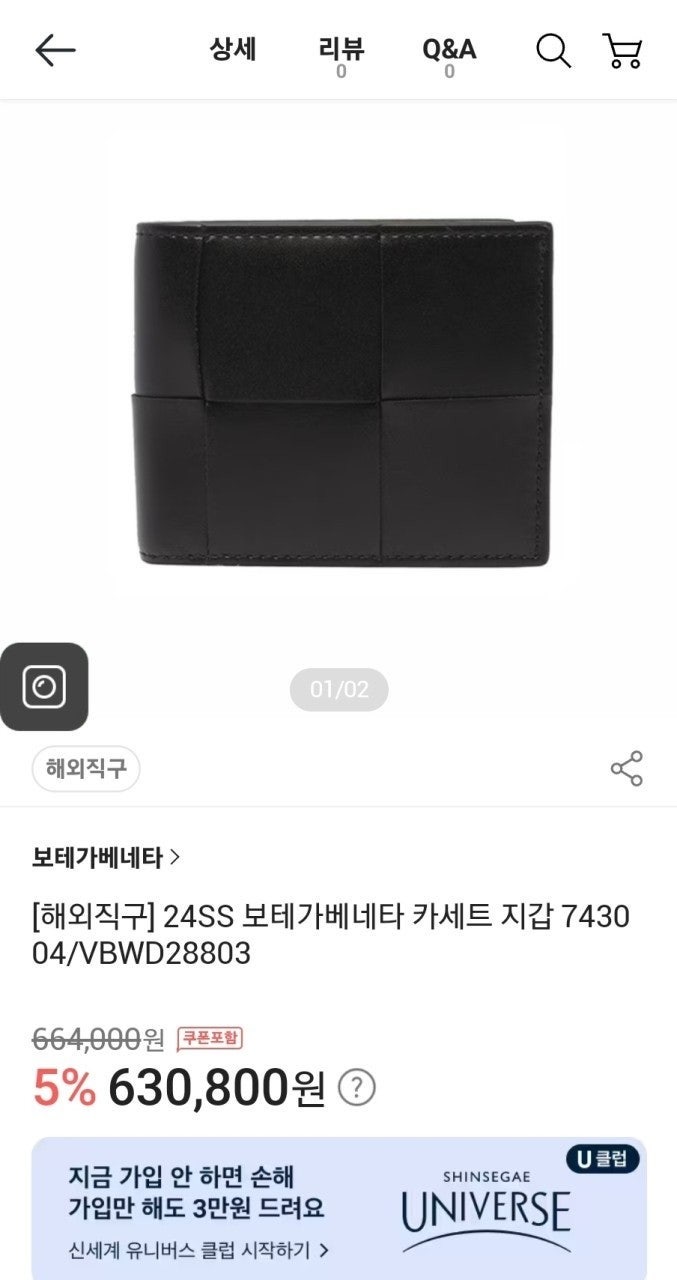Show price details via question mark icon

click(x=357, y=1088)
